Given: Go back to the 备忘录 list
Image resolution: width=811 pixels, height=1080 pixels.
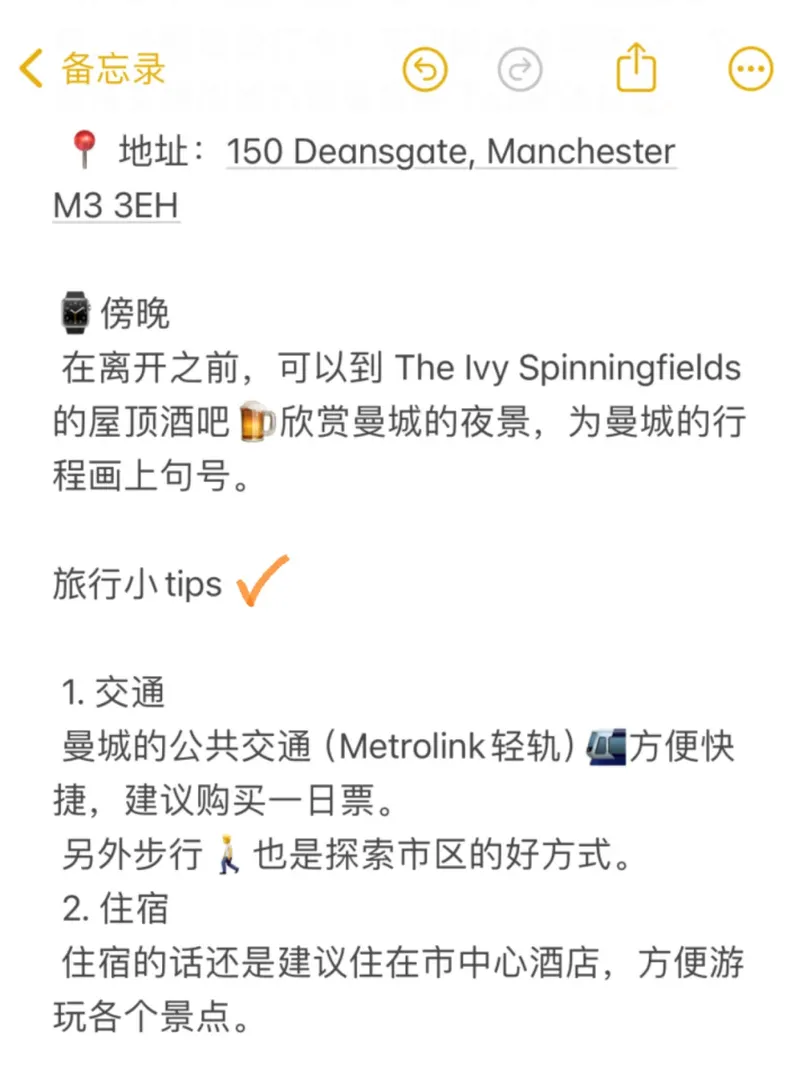Looking at the screenshot, I should click(92, 69).
